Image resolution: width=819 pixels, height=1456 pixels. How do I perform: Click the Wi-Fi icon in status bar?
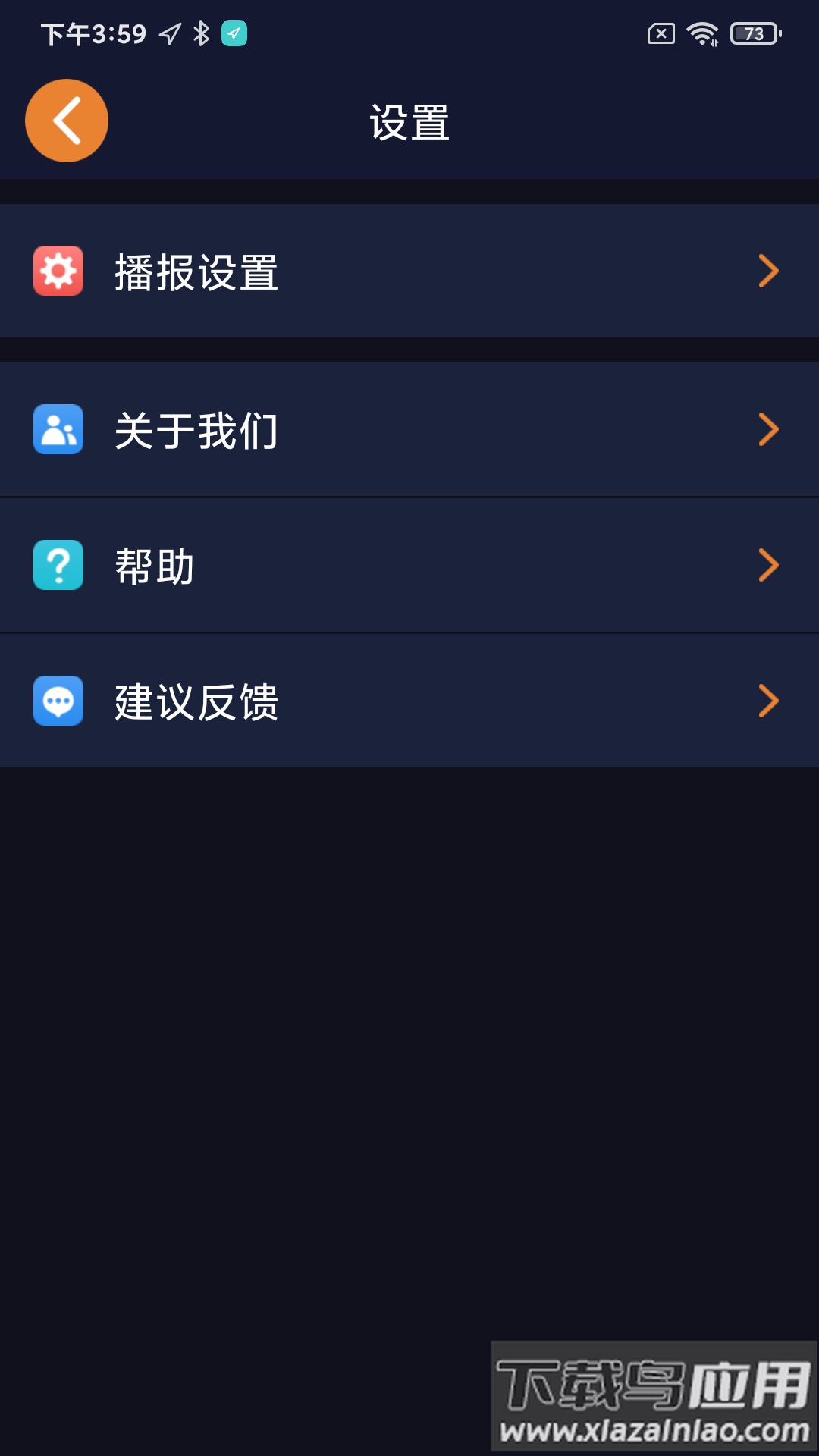(x=701, y=32)
